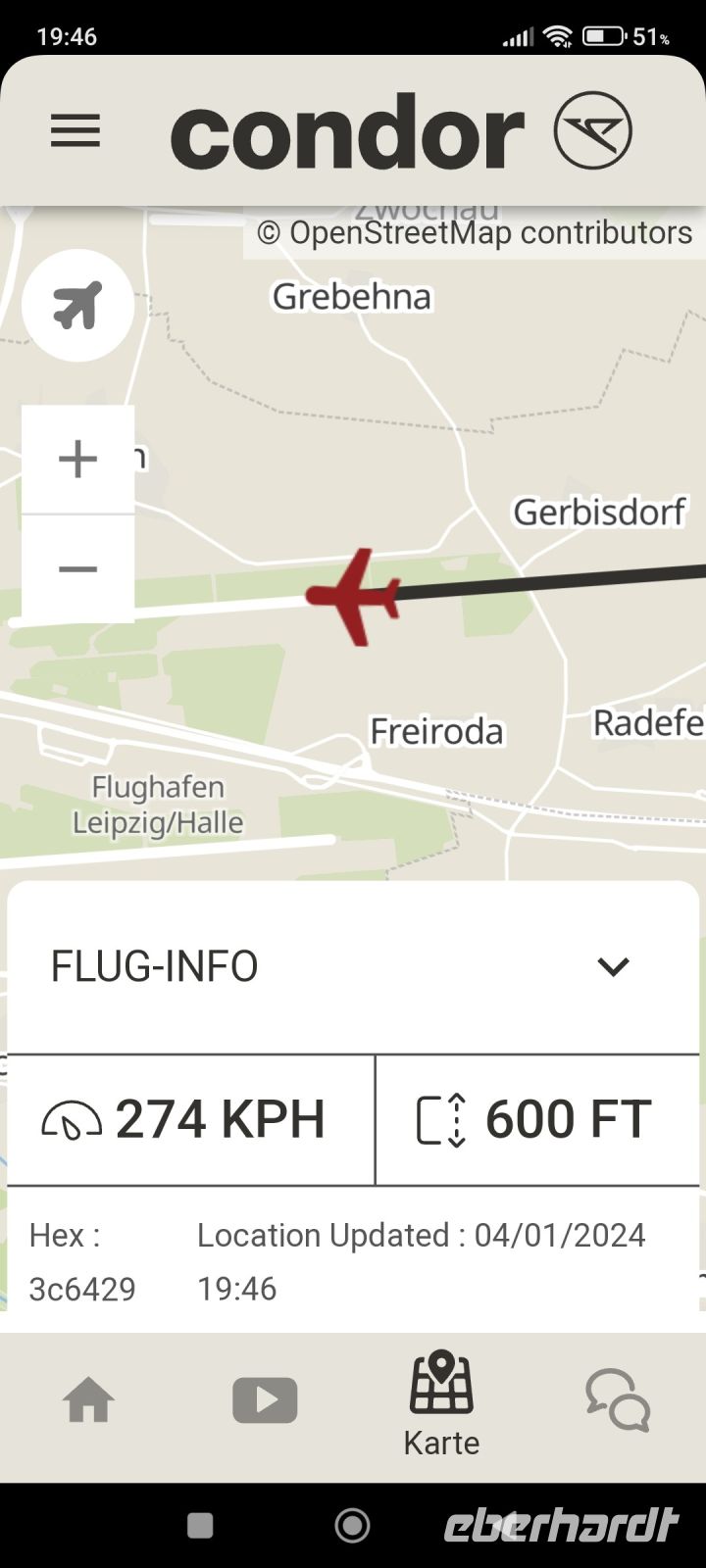Tap the system home button
The image size is (706, 1568).
click(352, 1525)
